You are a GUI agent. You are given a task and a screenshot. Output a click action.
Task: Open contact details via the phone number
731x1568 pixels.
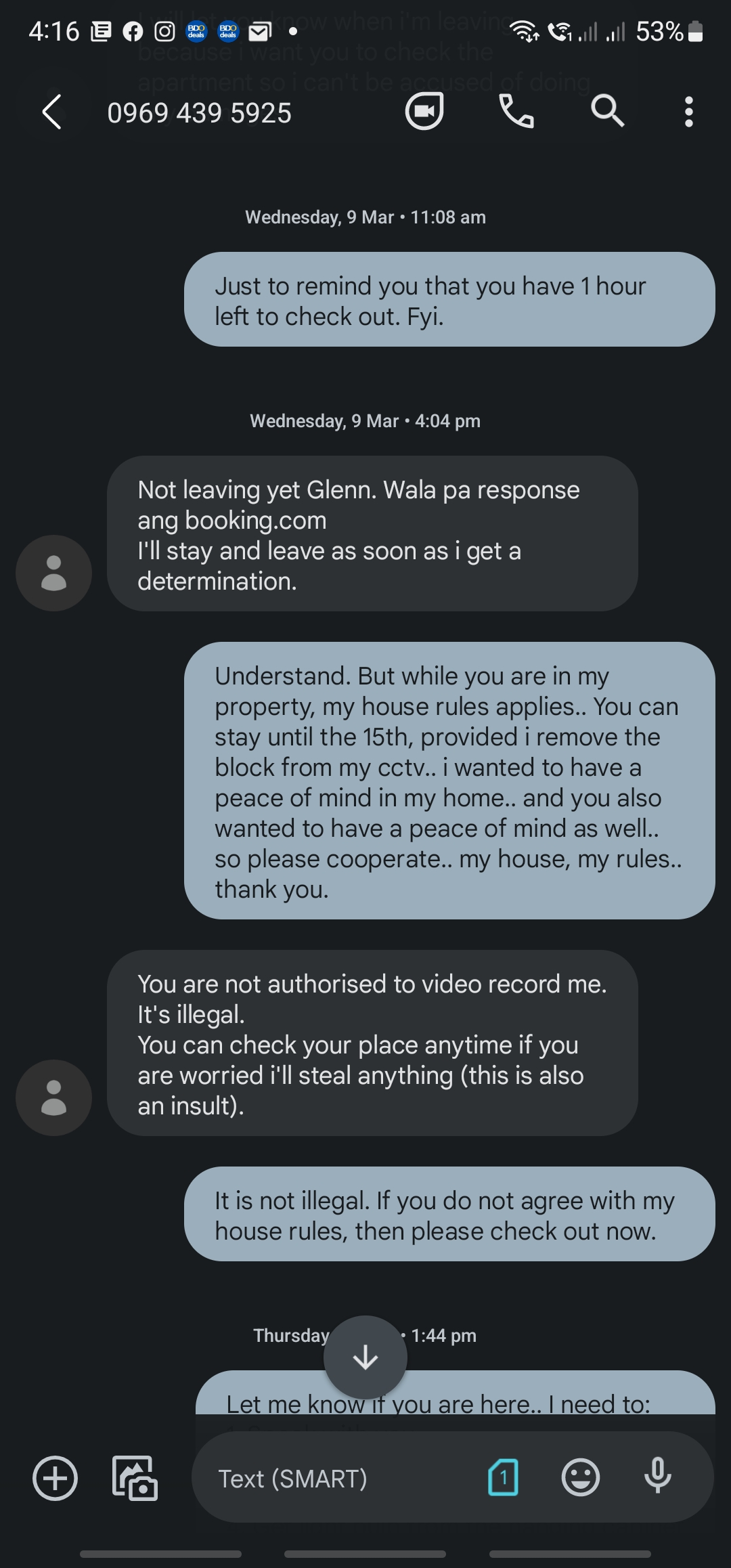pos(200,112)
